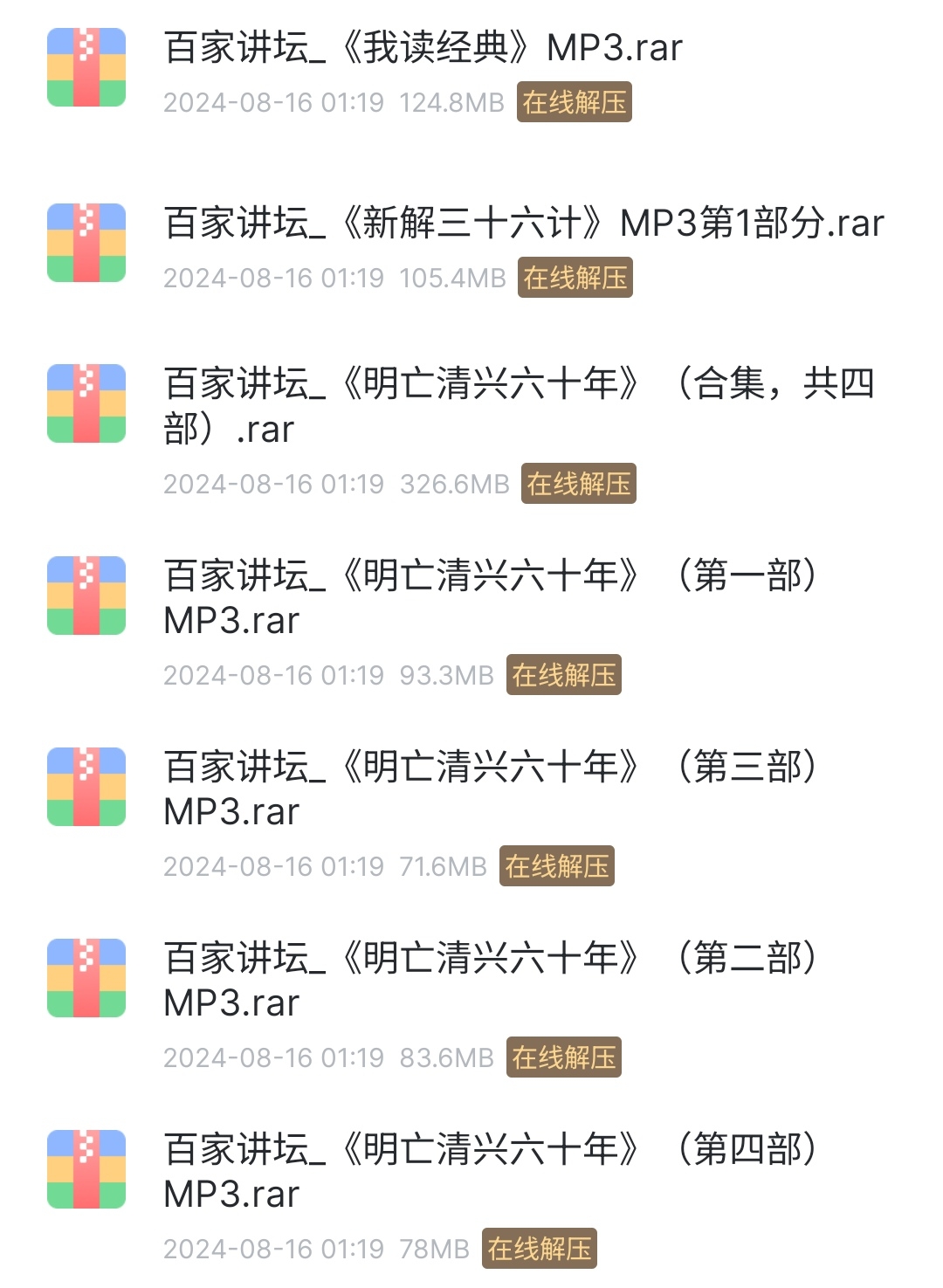This screenshot has width=943, height=1288.
Task: Tap 在线解压 for 第三部 71.6MB file
Action: [557, 867]
